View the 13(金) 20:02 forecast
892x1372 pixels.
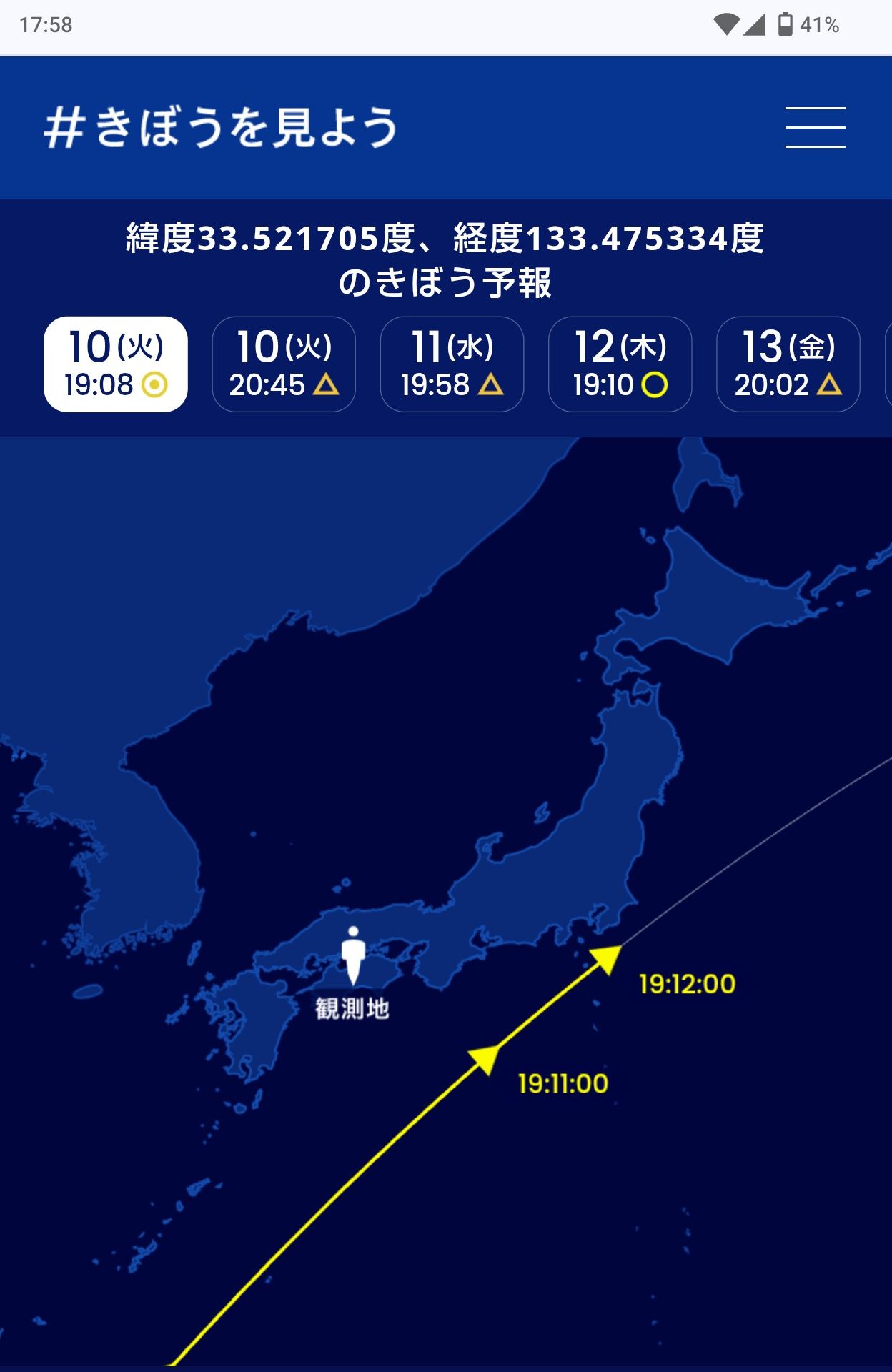click(788, 364)
